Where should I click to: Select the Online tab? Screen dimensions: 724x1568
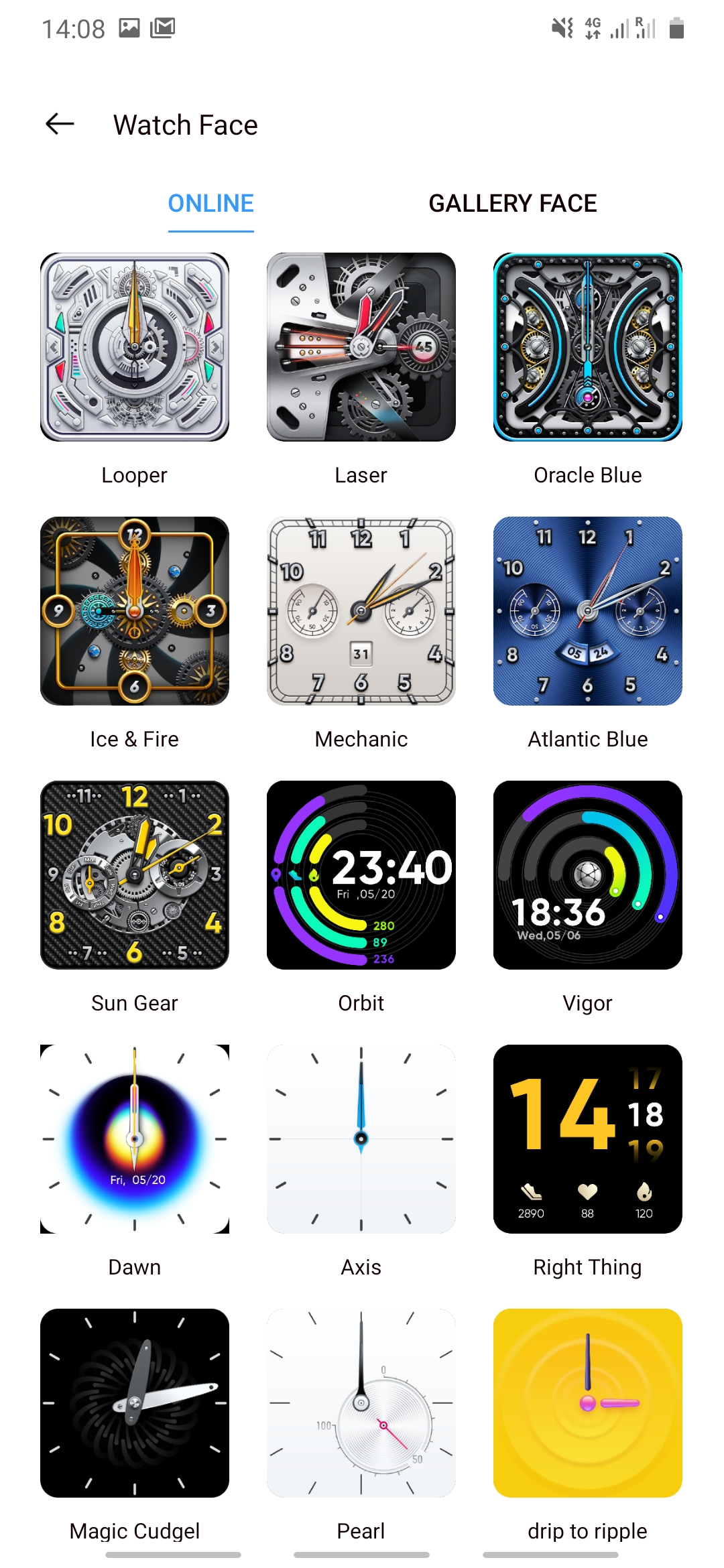[x=210, y=204]
